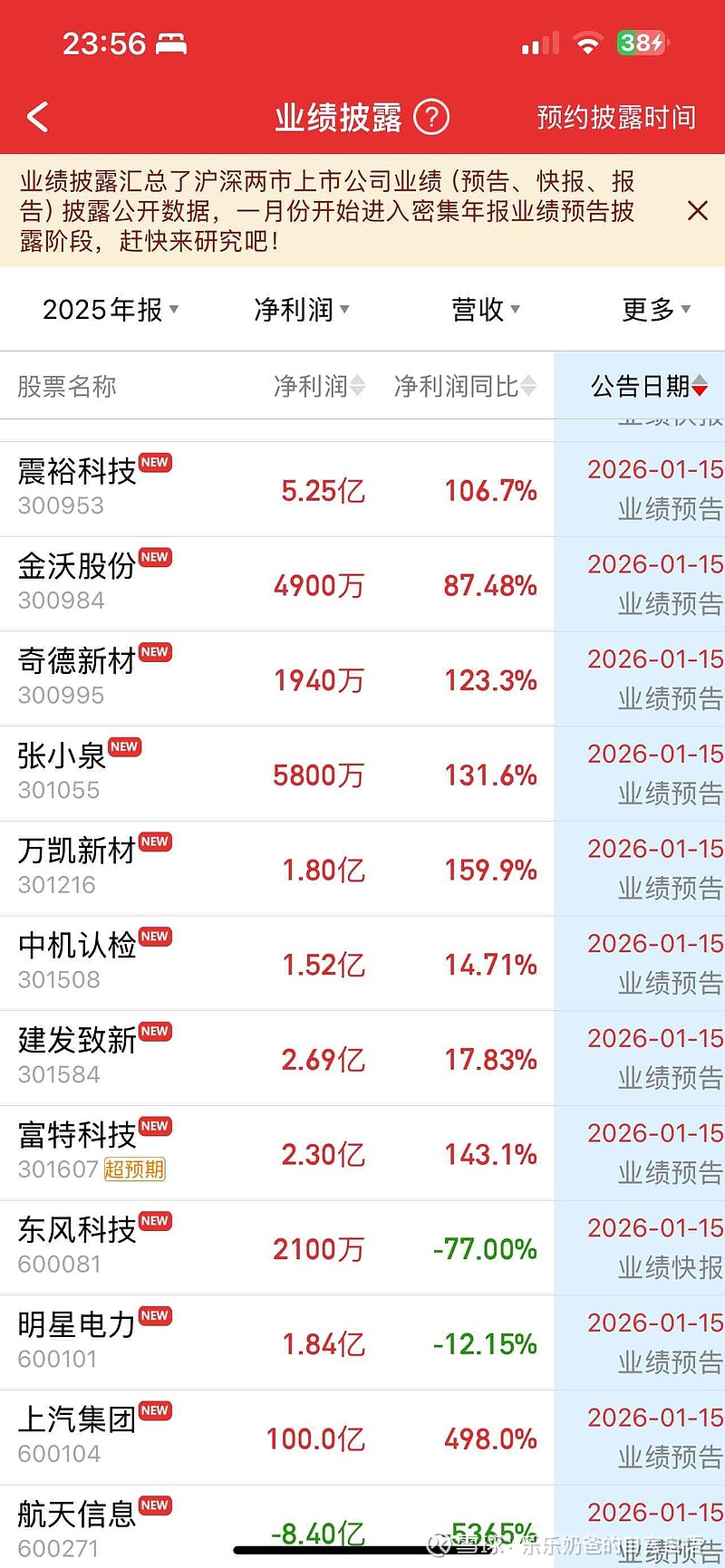Open the 奇德新材 stock row
Image resolution: width=725 pixels, height=1568 pixels.
tap(78, 662)
